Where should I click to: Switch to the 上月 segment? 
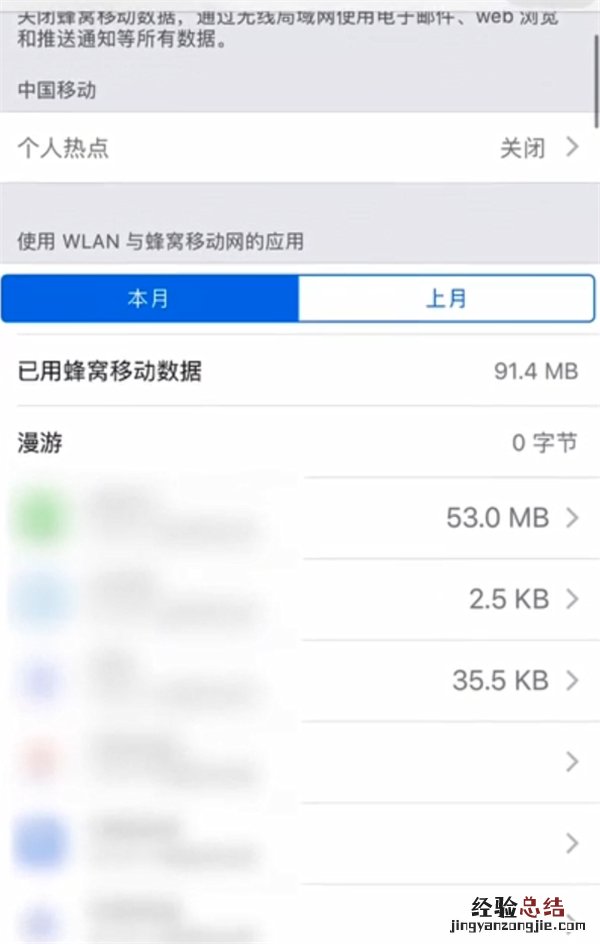(447, 299)
